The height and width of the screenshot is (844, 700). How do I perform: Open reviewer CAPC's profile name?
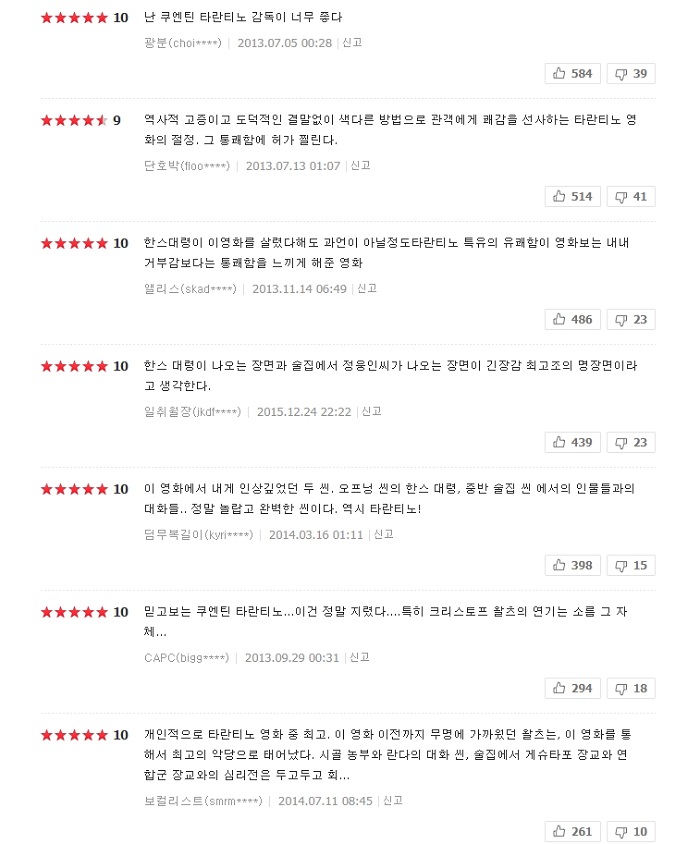coord(186,658)
